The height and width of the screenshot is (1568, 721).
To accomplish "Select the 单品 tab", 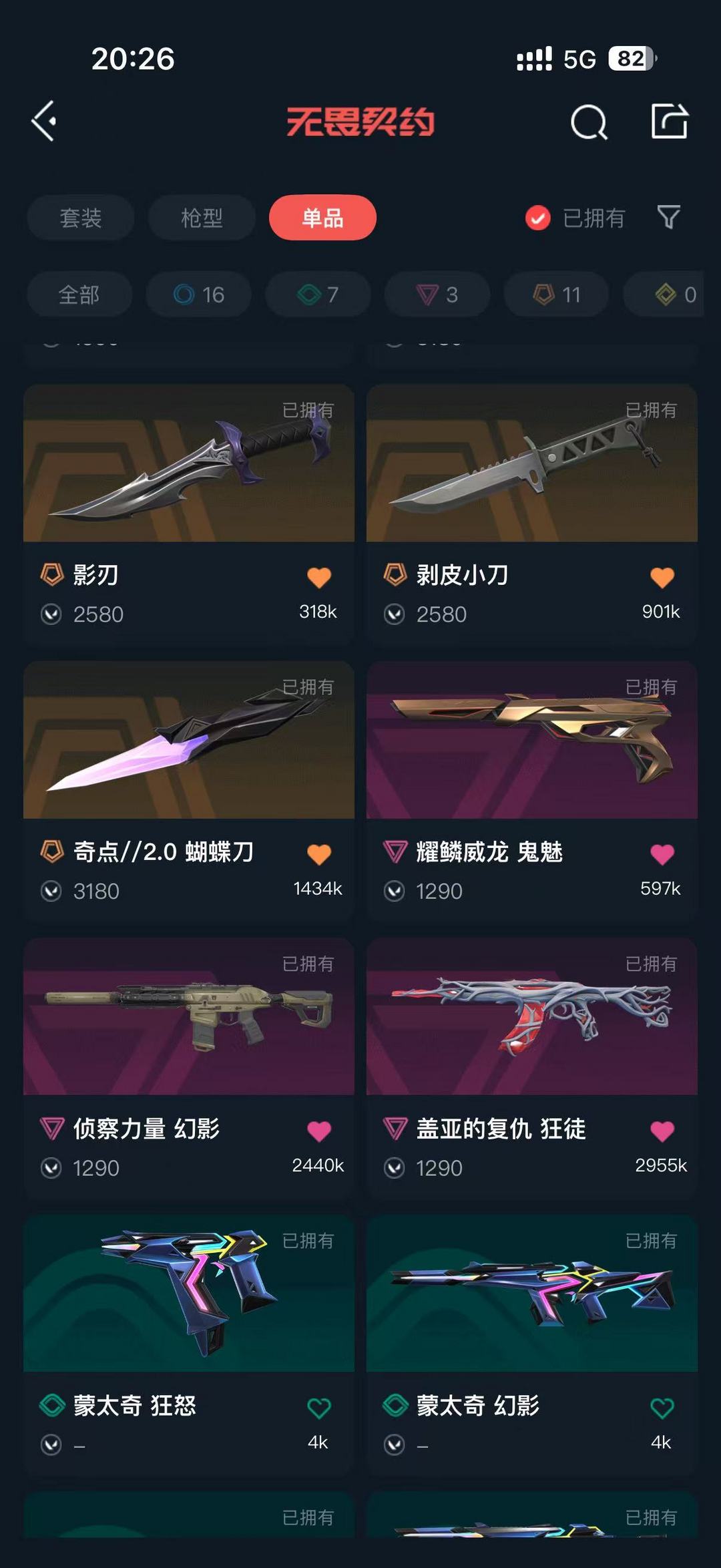I will pyautogui.click(x=322, y=218).
